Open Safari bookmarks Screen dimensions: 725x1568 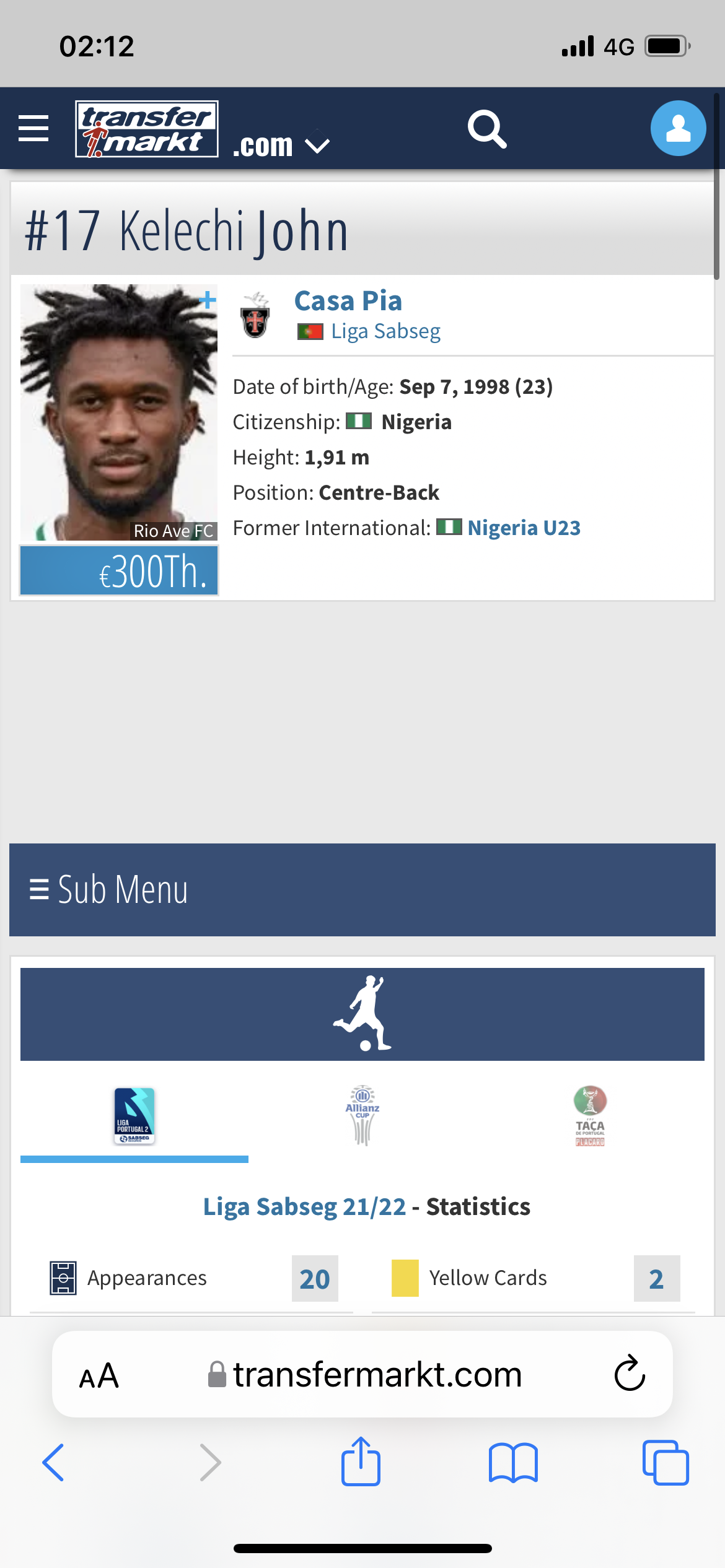coord(513,1462)
